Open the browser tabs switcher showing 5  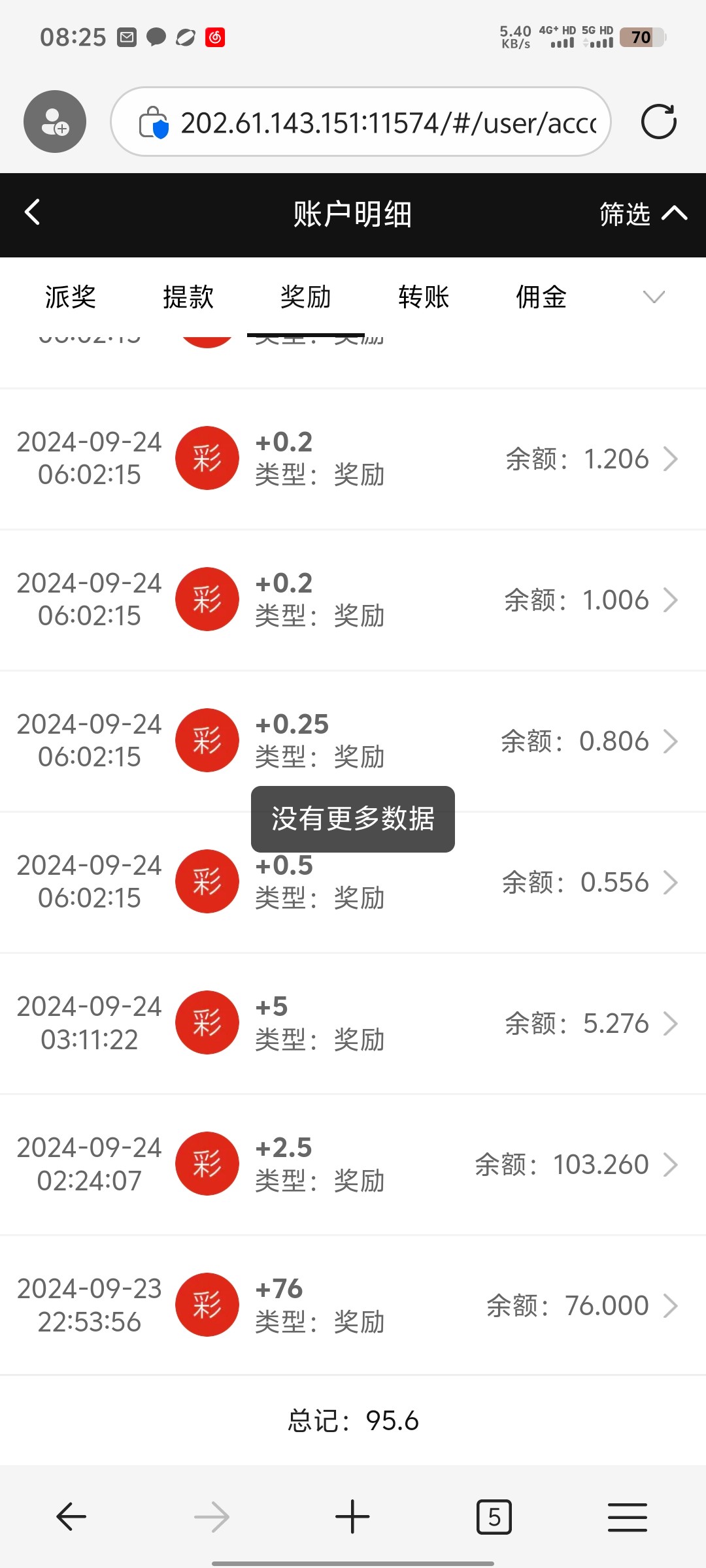click(494, 1516)
